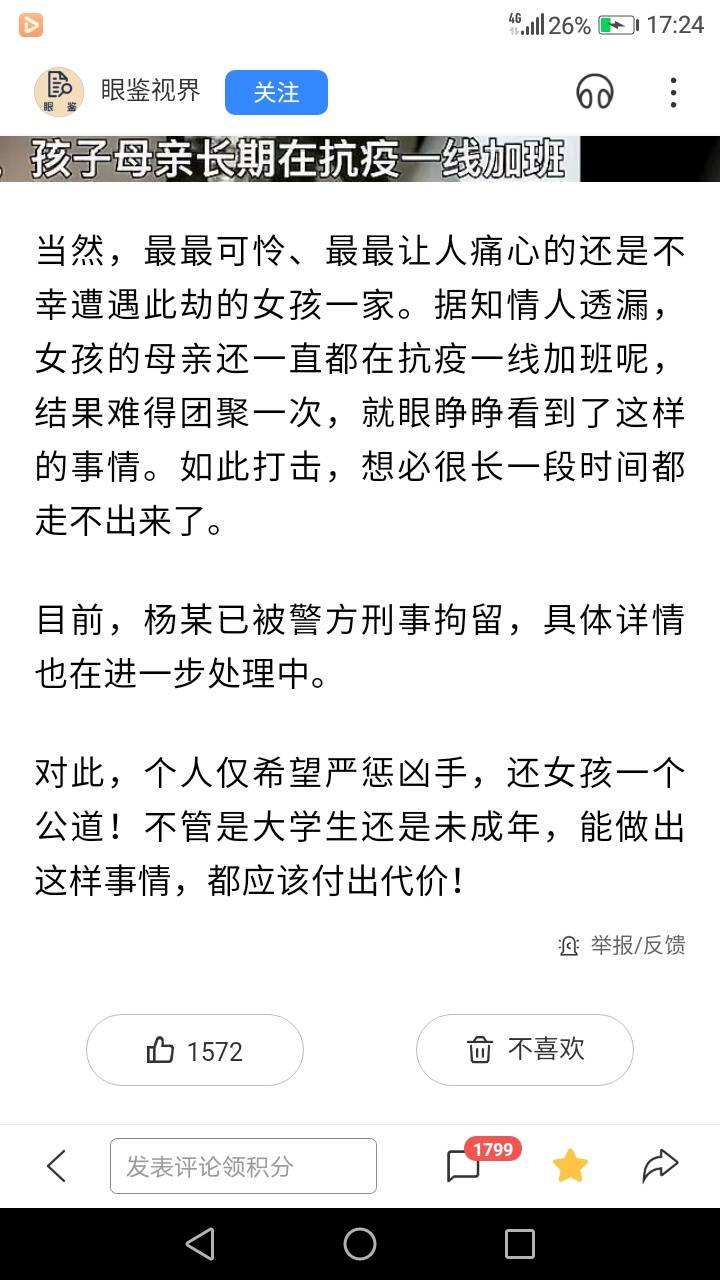Image resolution: width=720 pixels, height=1280 pixels.
Task: Go back with the left arrow
Action: [56, 1165]
